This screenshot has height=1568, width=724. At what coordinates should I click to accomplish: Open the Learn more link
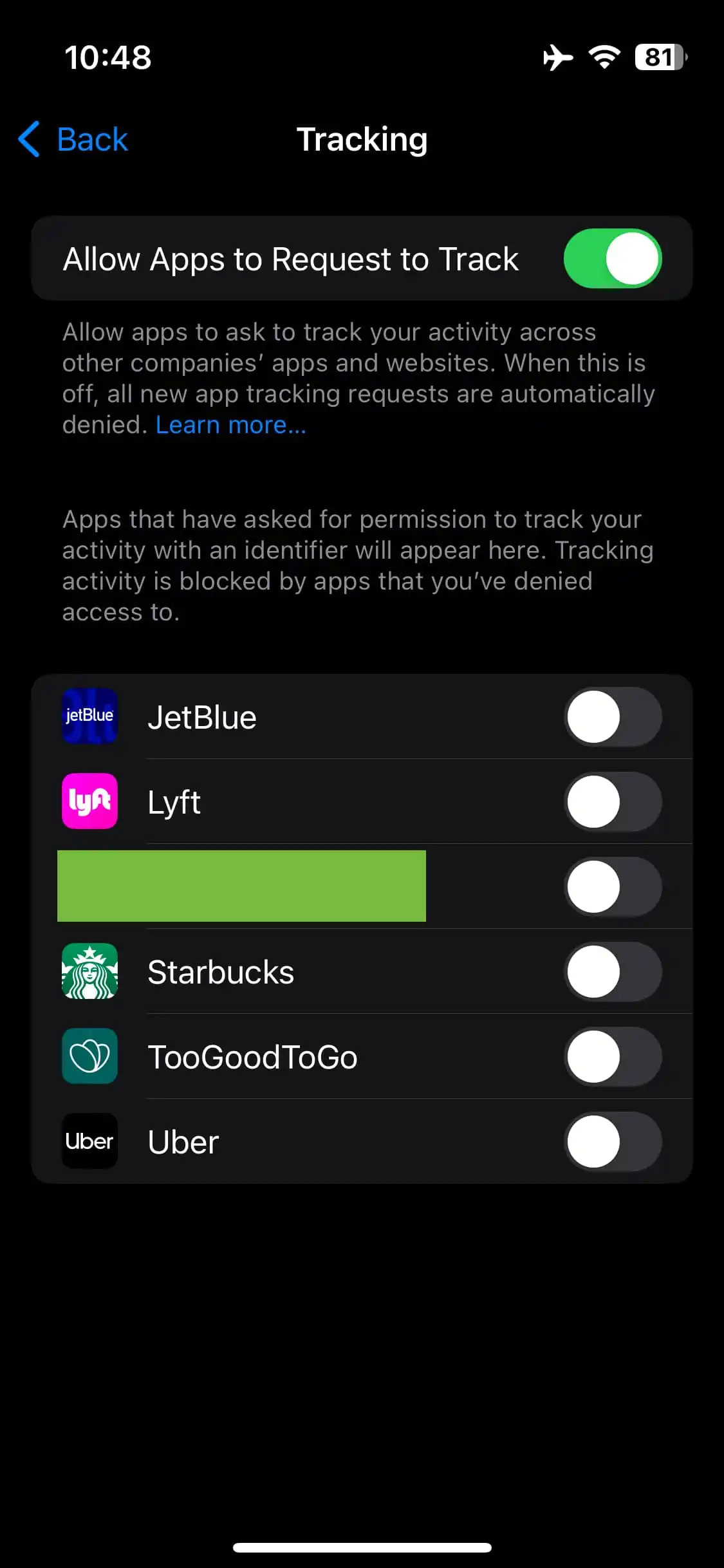pos(231,425)
